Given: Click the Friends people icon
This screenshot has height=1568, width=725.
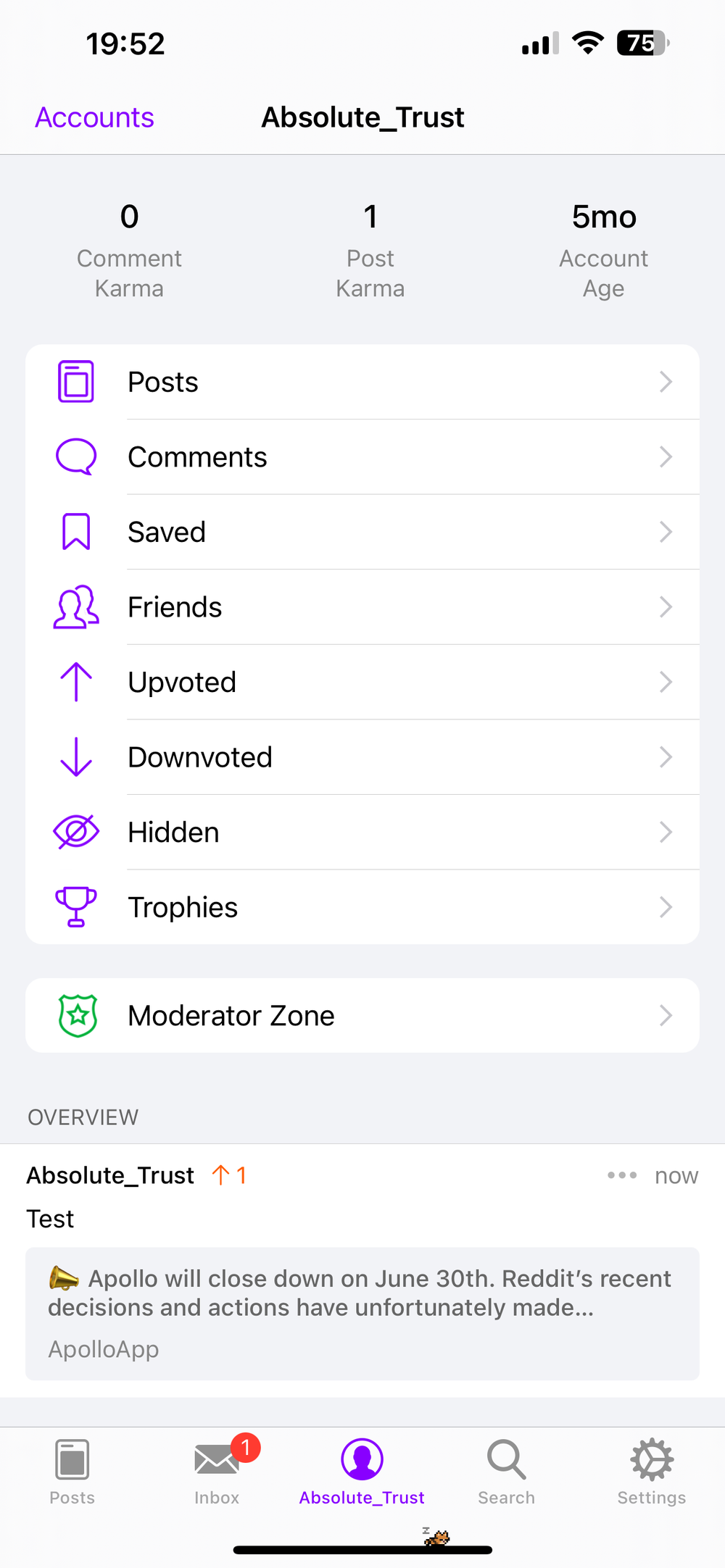Looking at the screenshot, I should 75,607.
